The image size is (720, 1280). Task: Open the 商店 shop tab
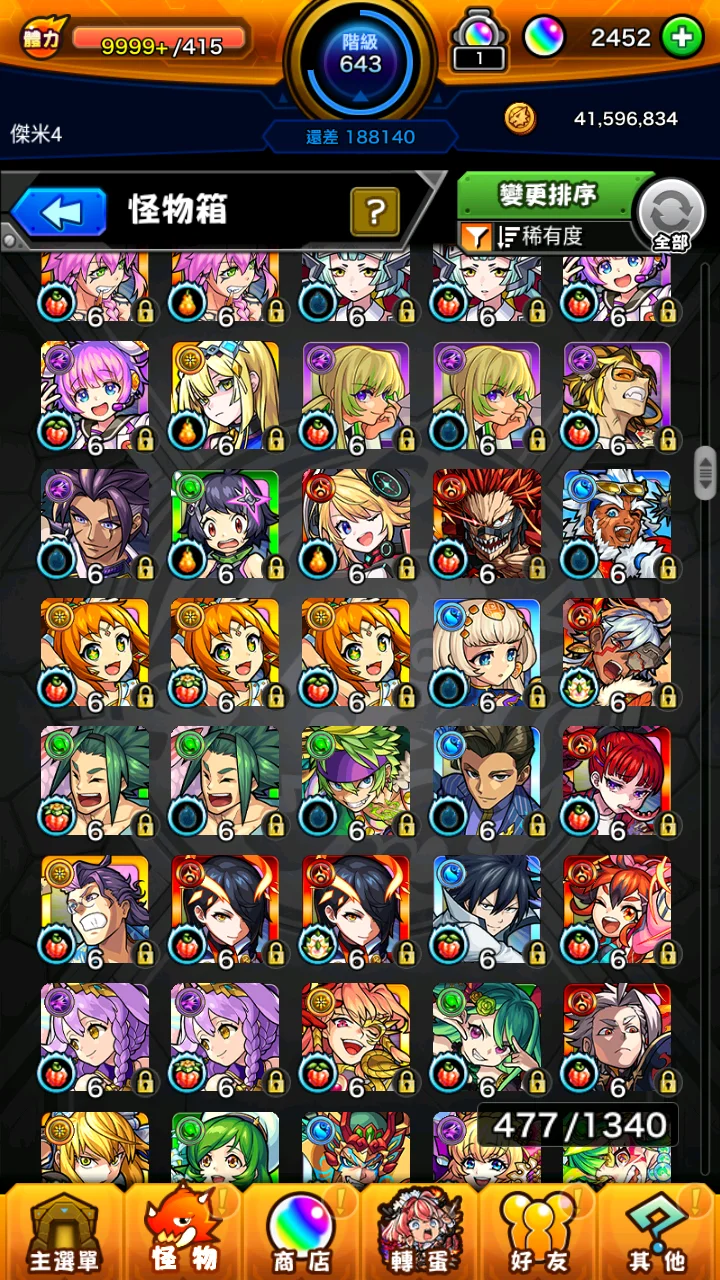[301, 1232]
